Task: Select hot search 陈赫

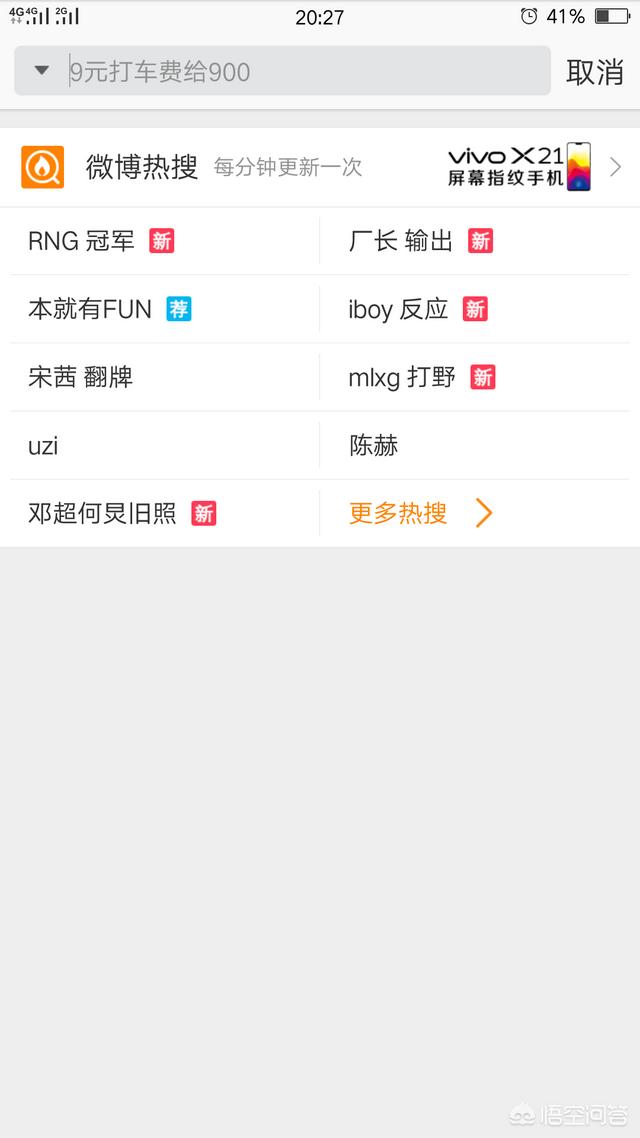Action: click(374, 445)
